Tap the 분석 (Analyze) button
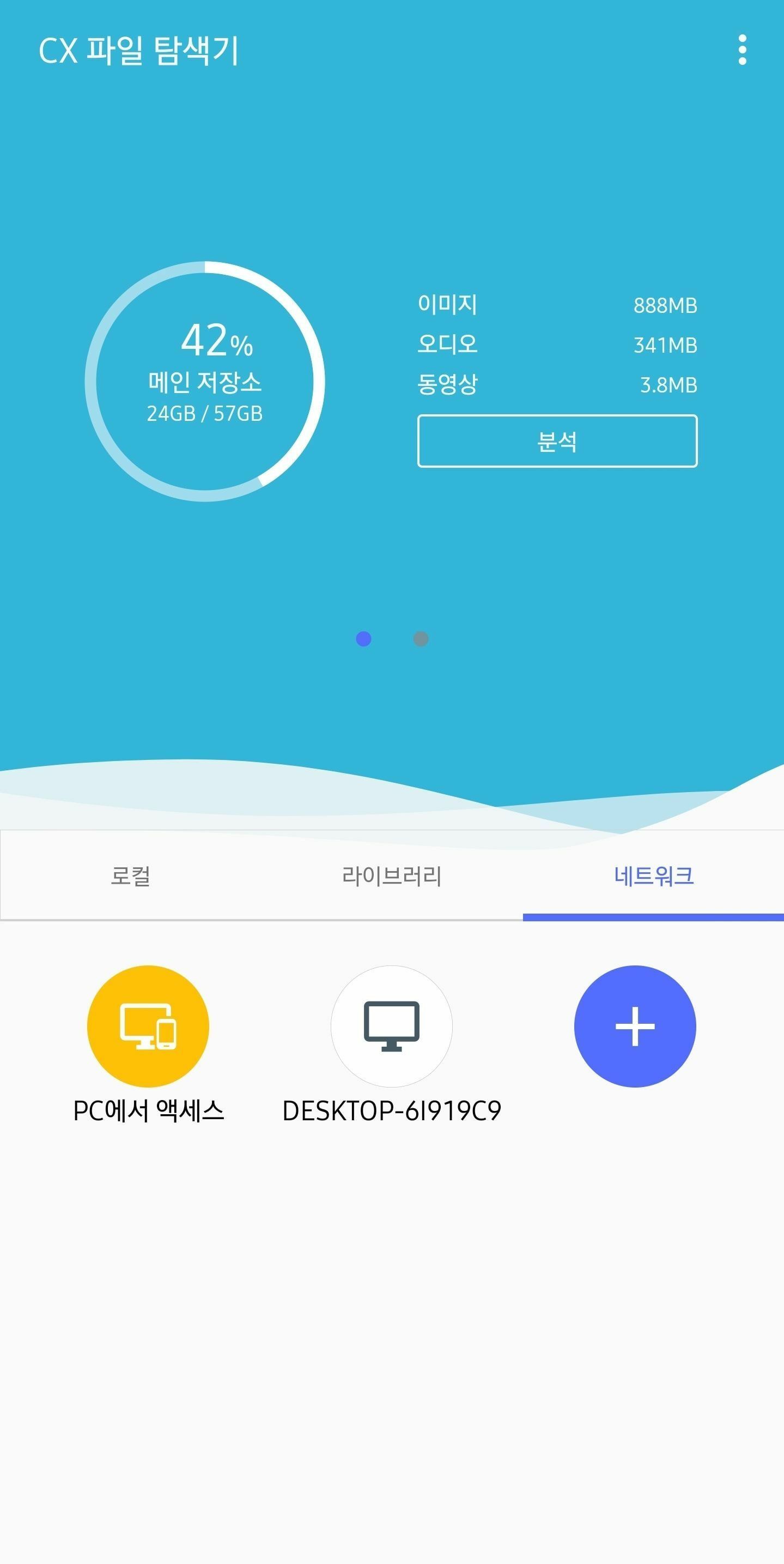 (557, 442)
